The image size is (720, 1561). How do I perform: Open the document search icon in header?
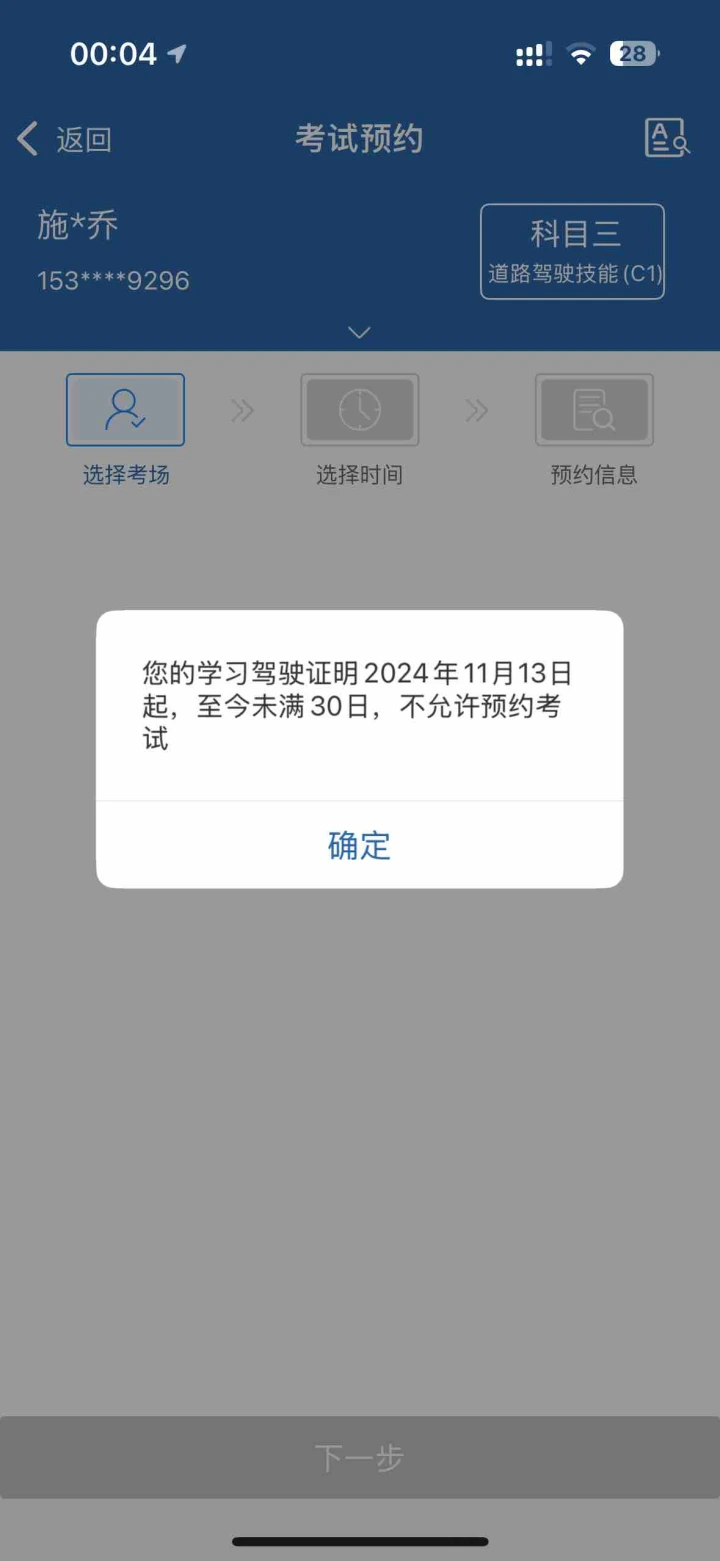click(x=667, y=138)
